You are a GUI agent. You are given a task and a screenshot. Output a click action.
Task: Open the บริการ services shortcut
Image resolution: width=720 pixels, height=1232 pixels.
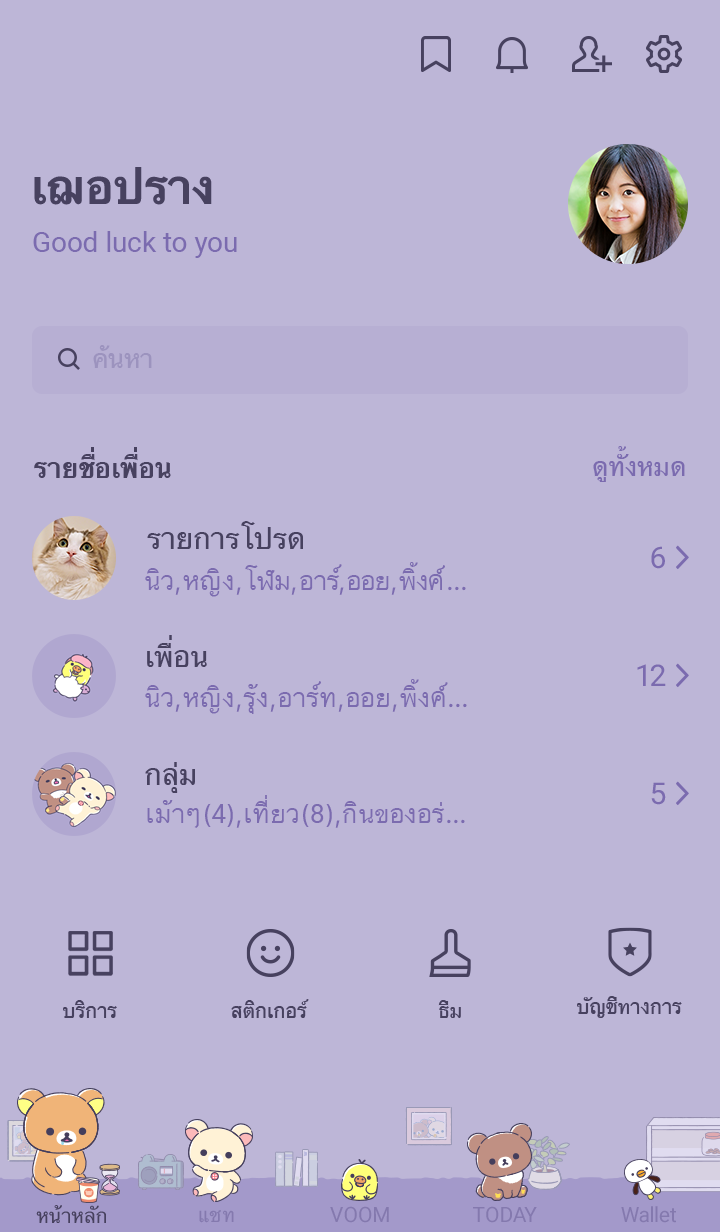[x=90, y=972]
